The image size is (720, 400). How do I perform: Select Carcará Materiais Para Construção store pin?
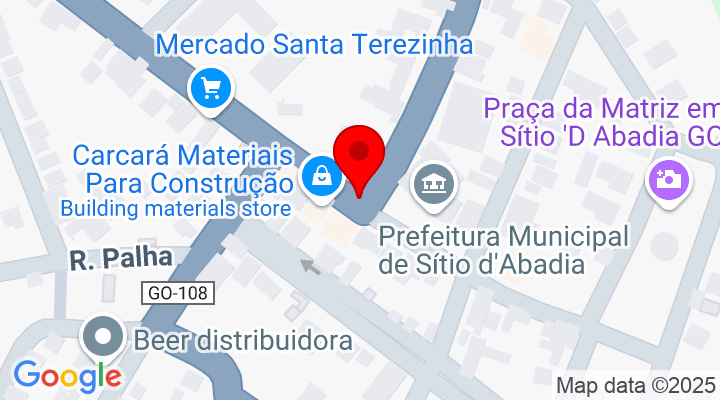pyautogui.click(x=322, y=177)
